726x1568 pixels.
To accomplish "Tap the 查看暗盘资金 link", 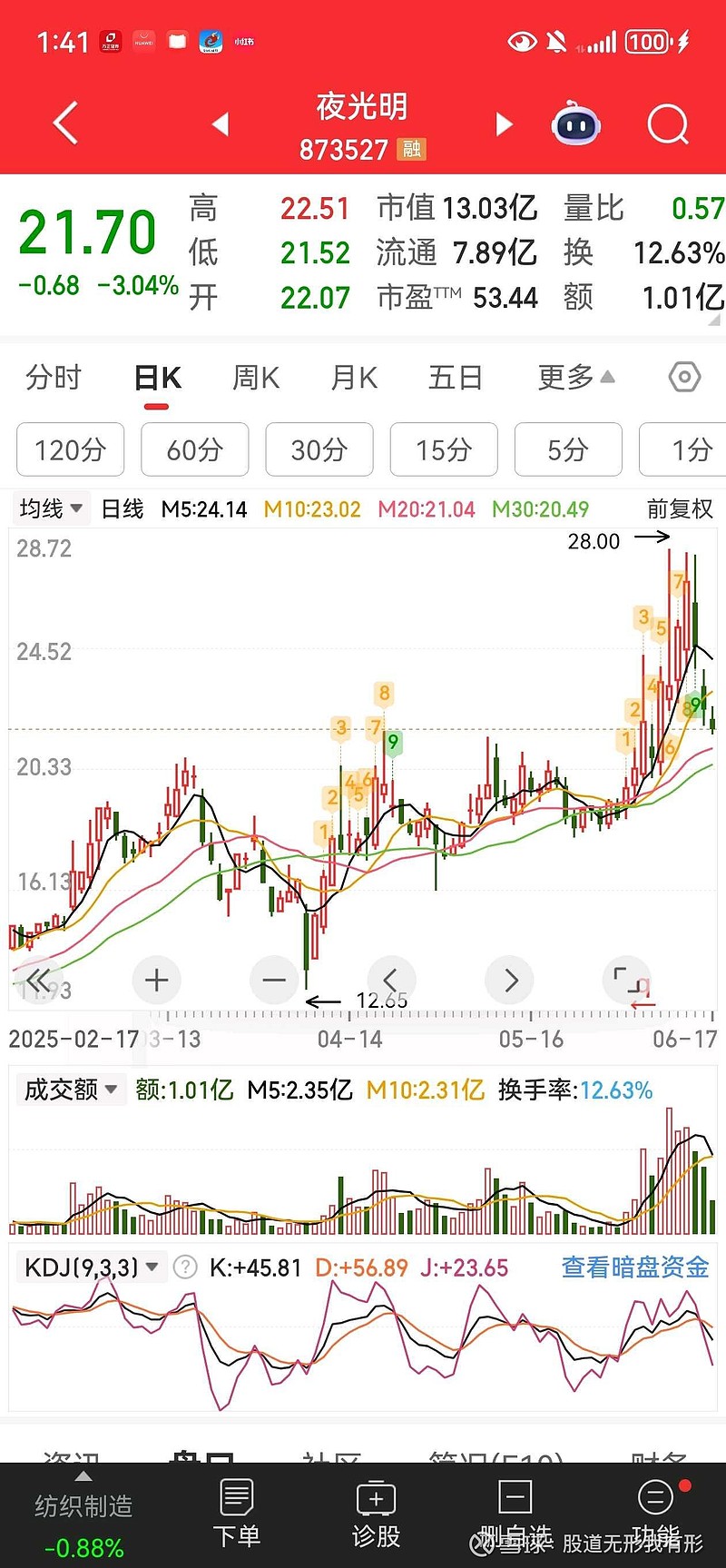I will 635,1267.
